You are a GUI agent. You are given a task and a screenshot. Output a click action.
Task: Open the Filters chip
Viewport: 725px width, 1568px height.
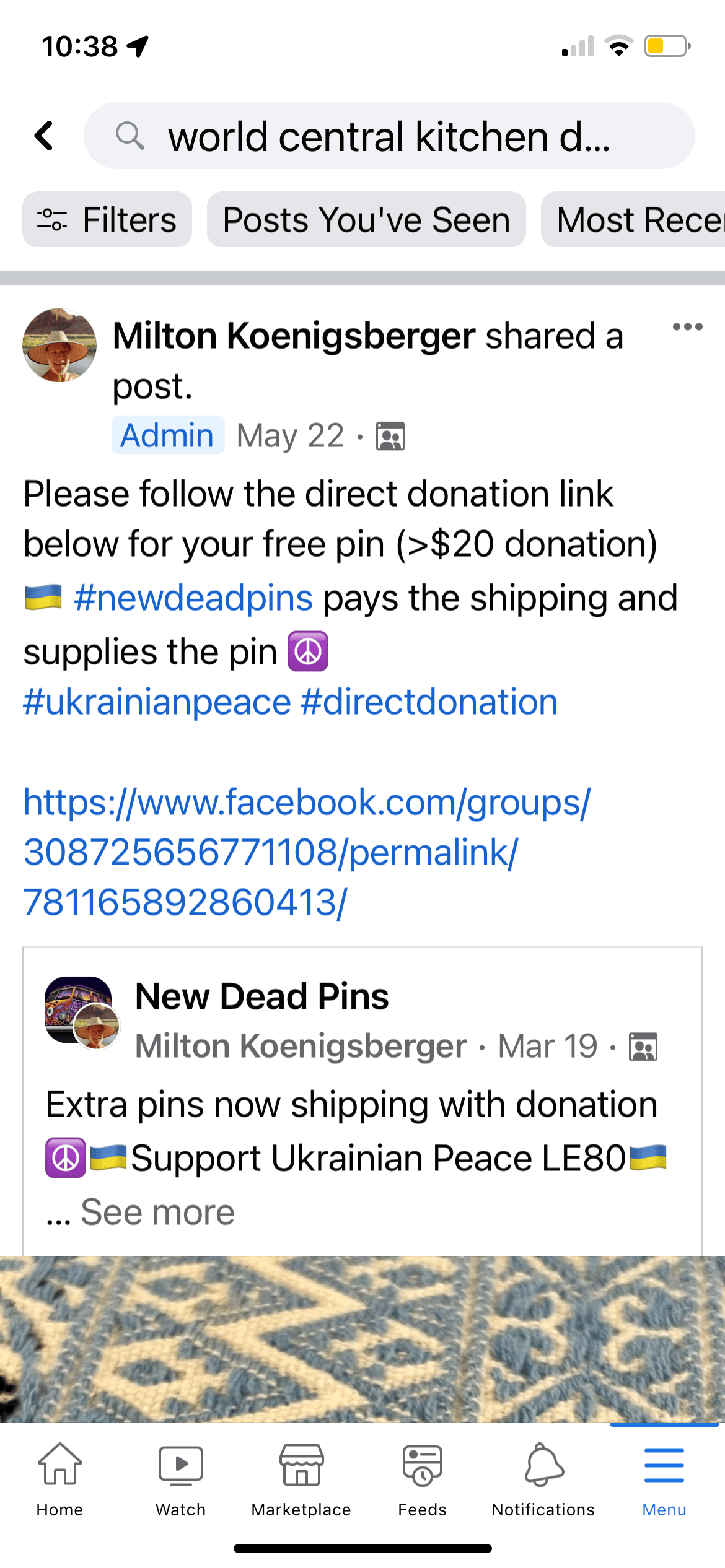pos(107,220)
